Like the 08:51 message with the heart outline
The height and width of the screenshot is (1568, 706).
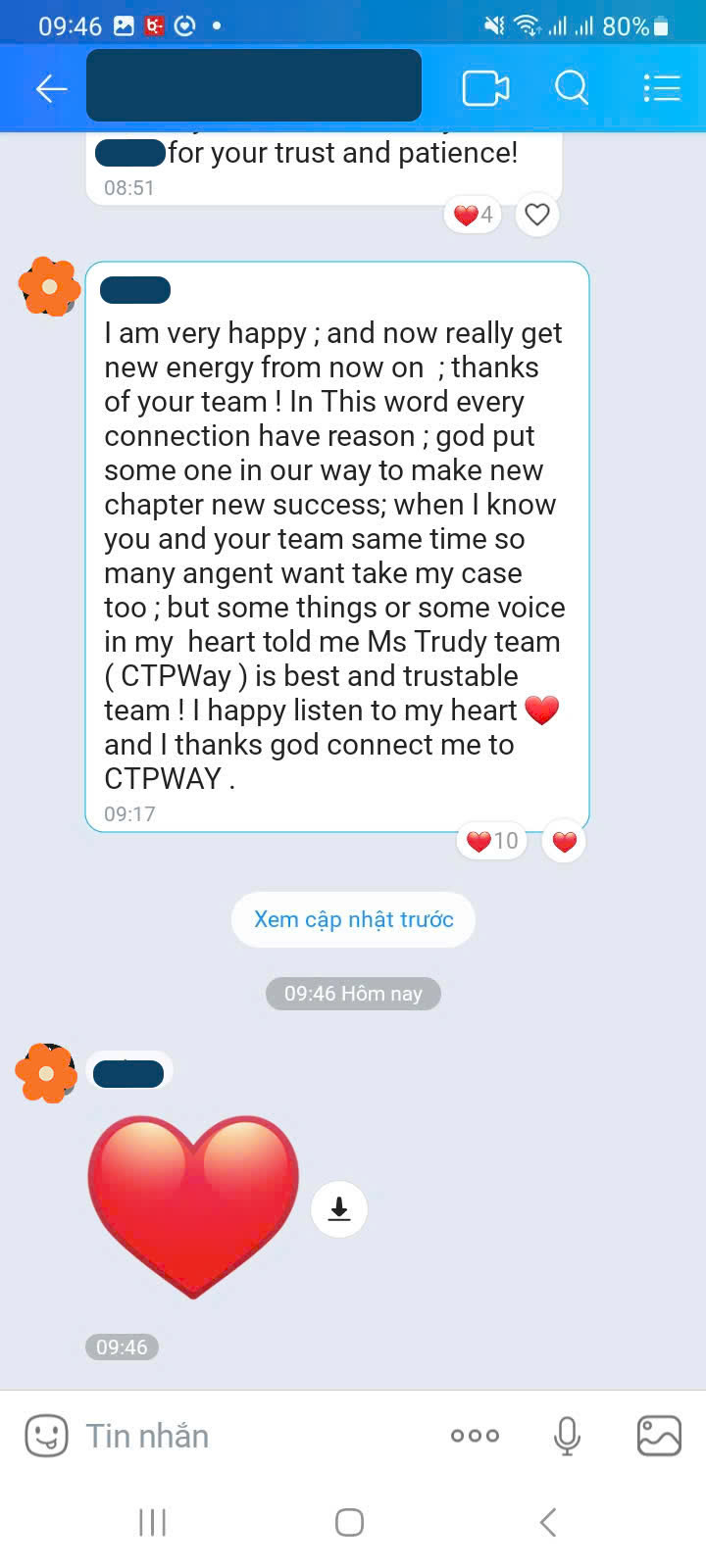point(536,214)
